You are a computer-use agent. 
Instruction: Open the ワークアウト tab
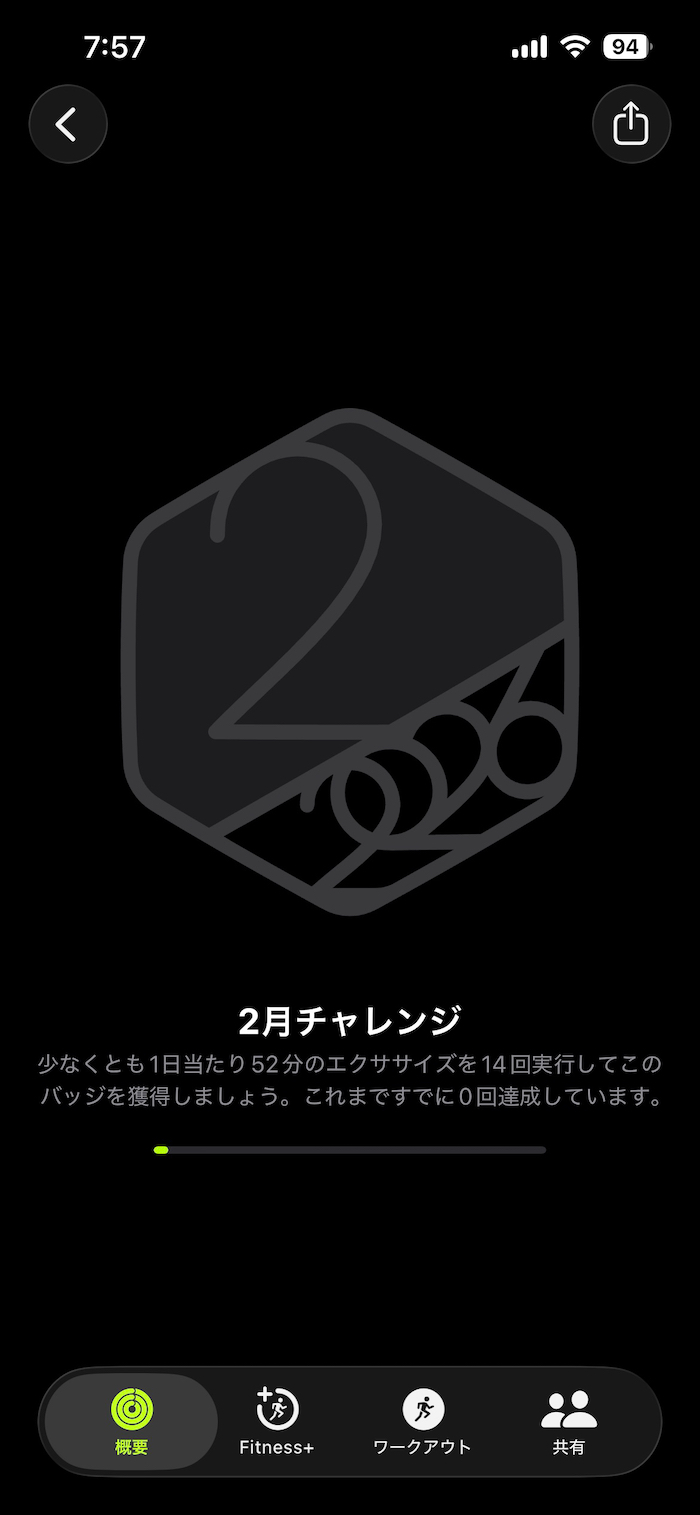[422, 1420]
